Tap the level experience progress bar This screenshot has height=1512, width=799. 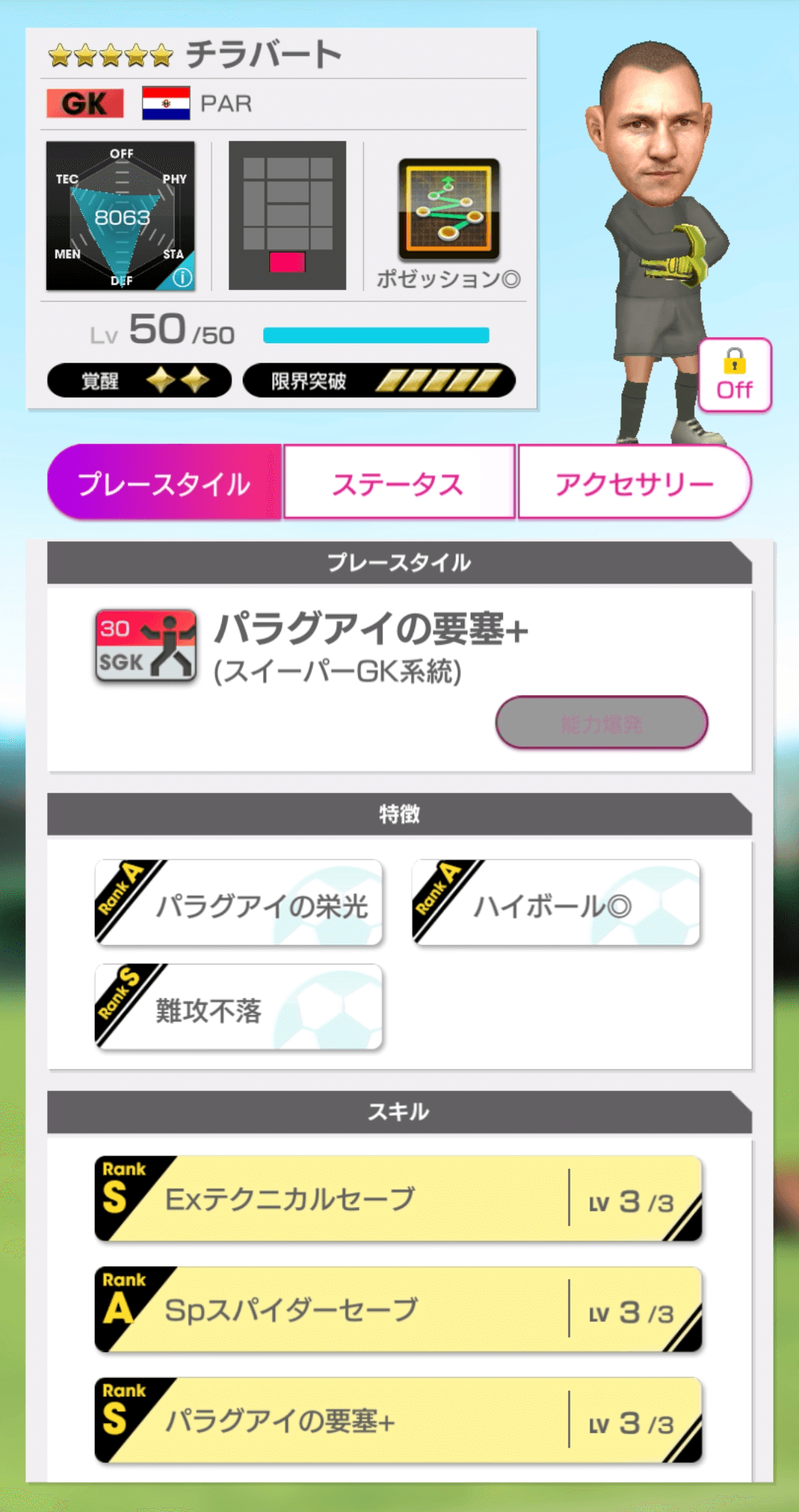(377, 334)
